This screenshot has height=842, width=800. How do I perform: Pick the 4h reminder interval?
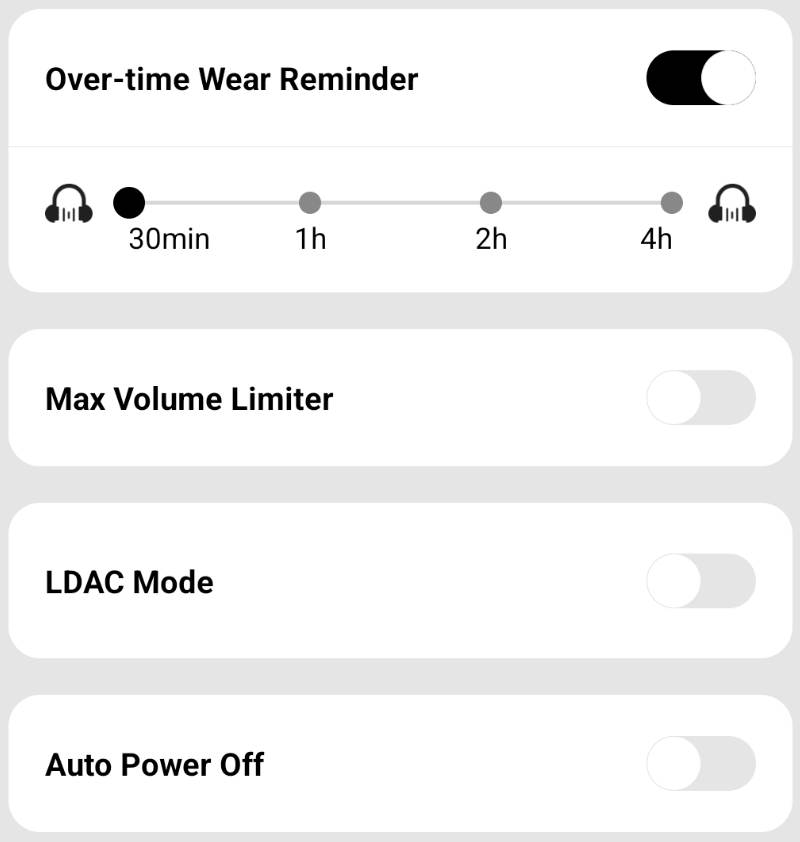point(672,203)
